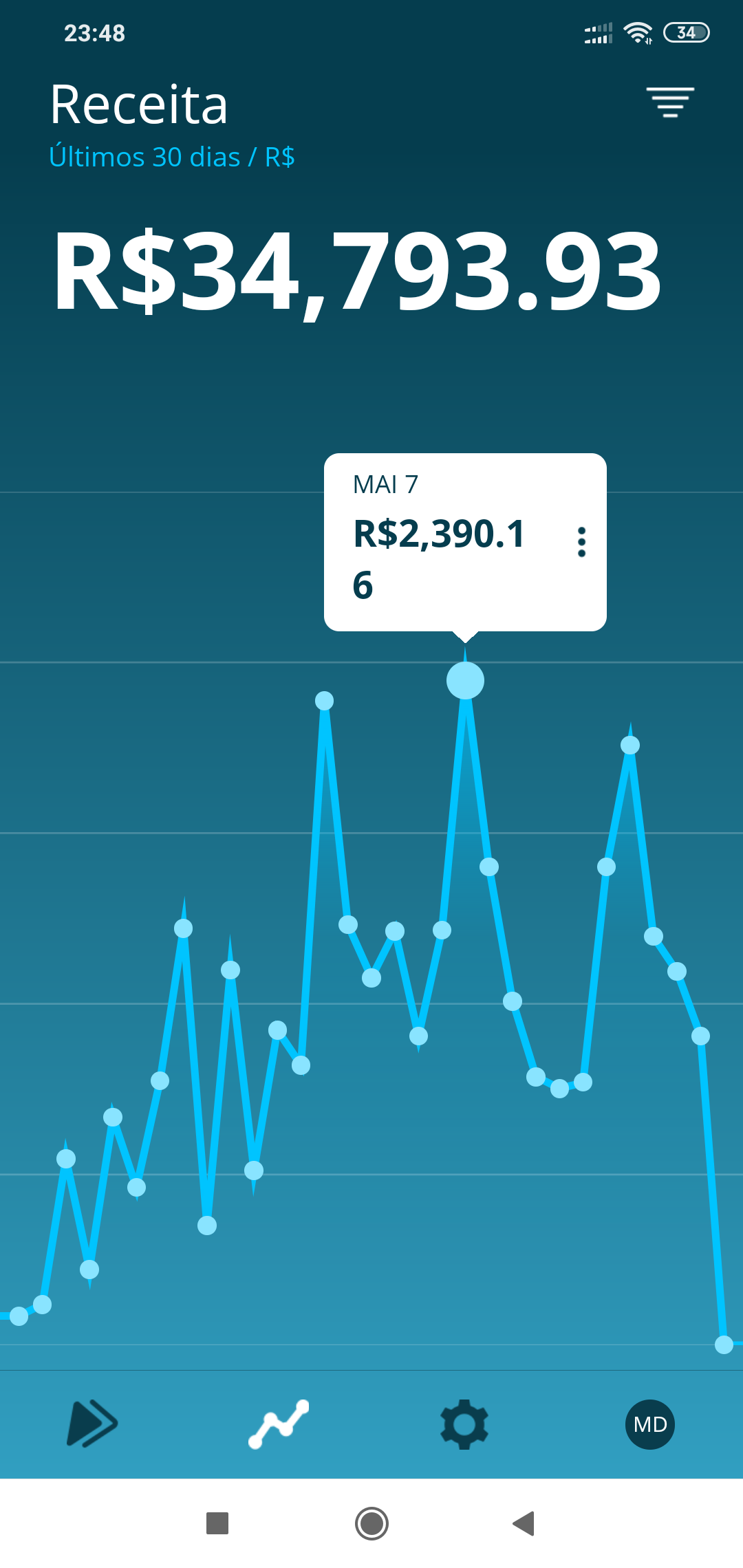The width and height of the screenshot is (743, 1568).
Task: Open the MD profile avatar
Action: [650, 1424]
